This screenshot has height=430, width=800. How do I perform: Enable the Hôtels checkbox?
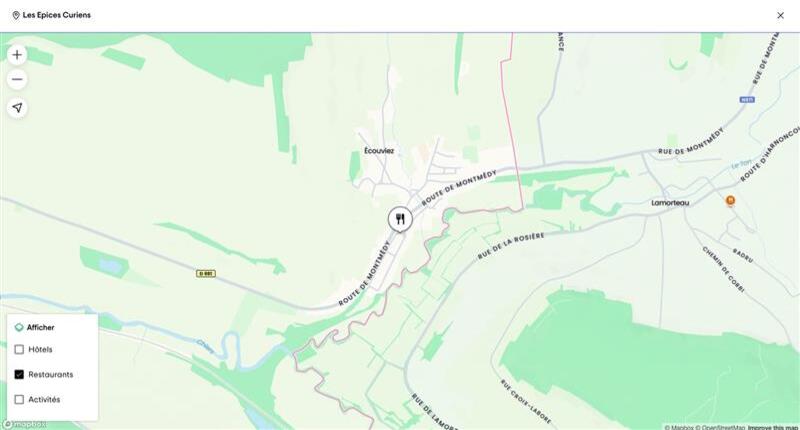click(x=19, y=350)
